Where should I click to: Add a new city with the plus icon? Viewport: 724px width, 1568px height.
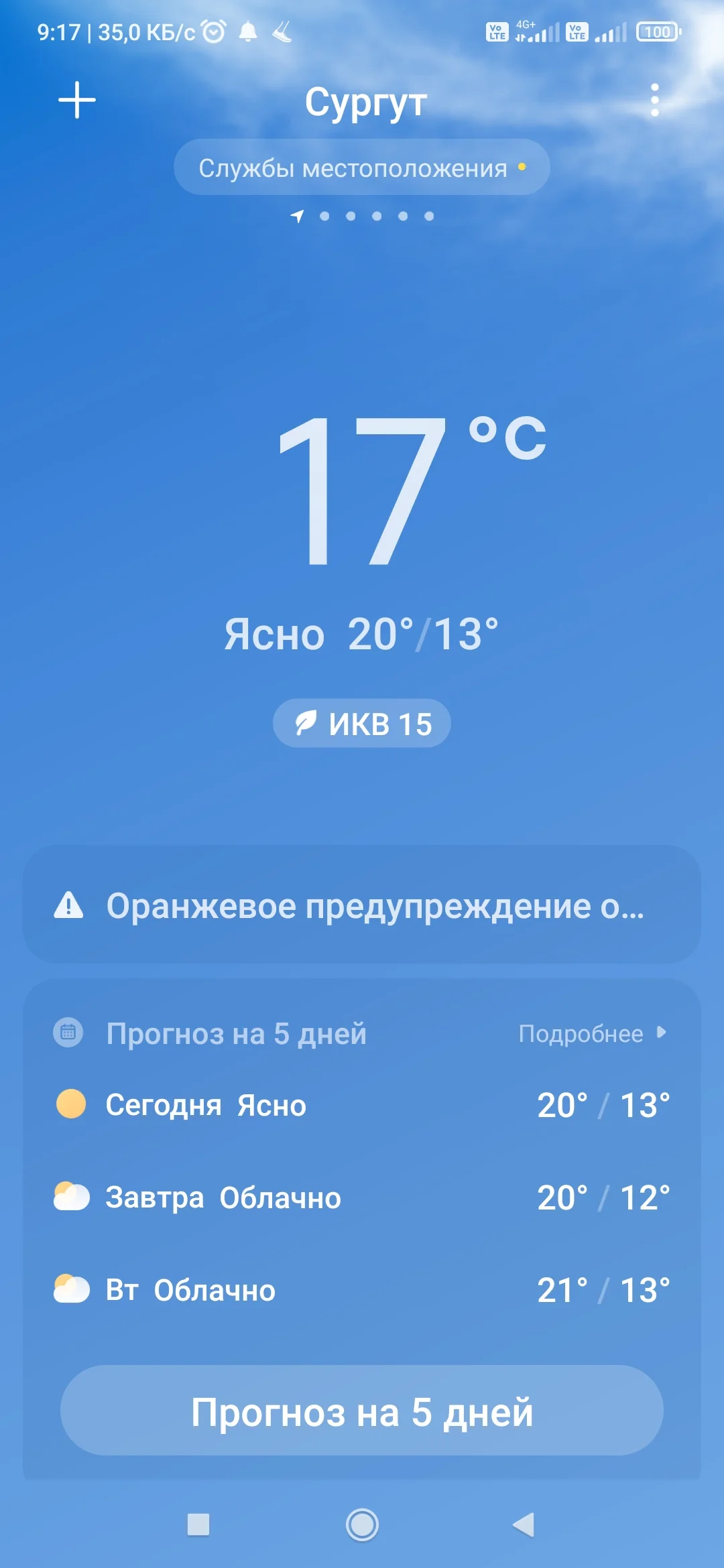click(77, 101)
